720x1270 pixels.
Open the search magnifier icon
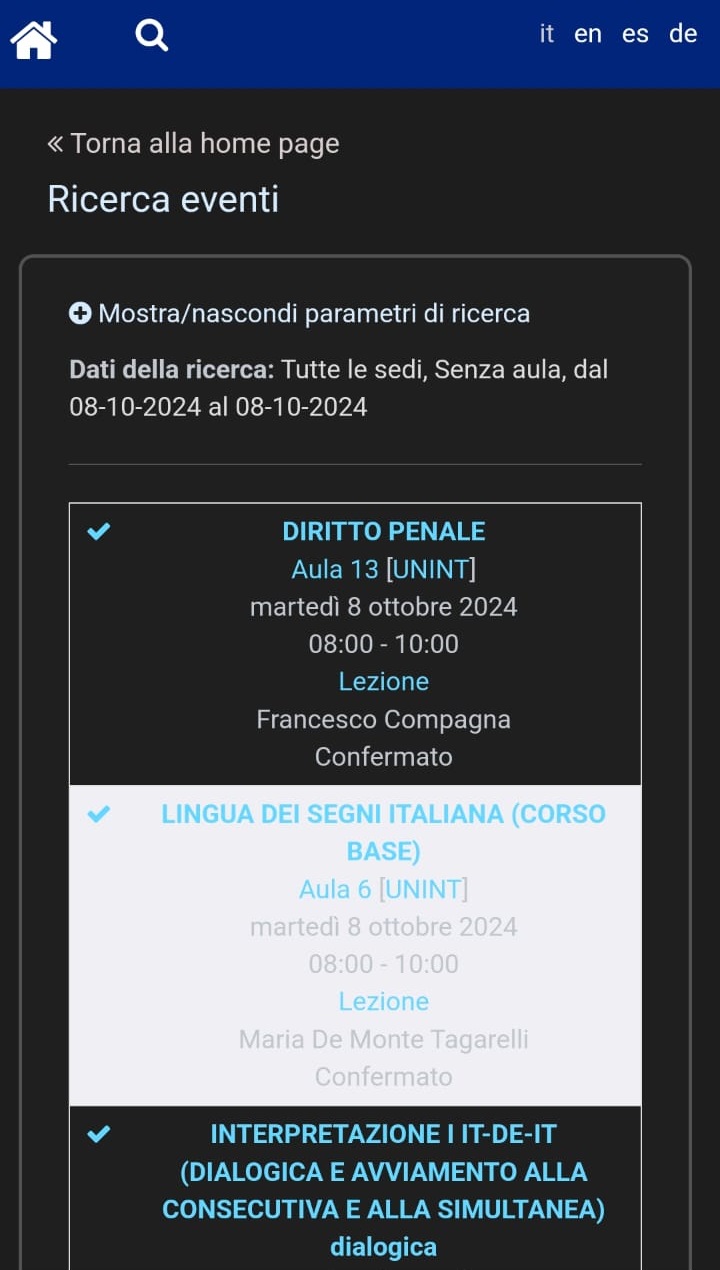(151, 35)
